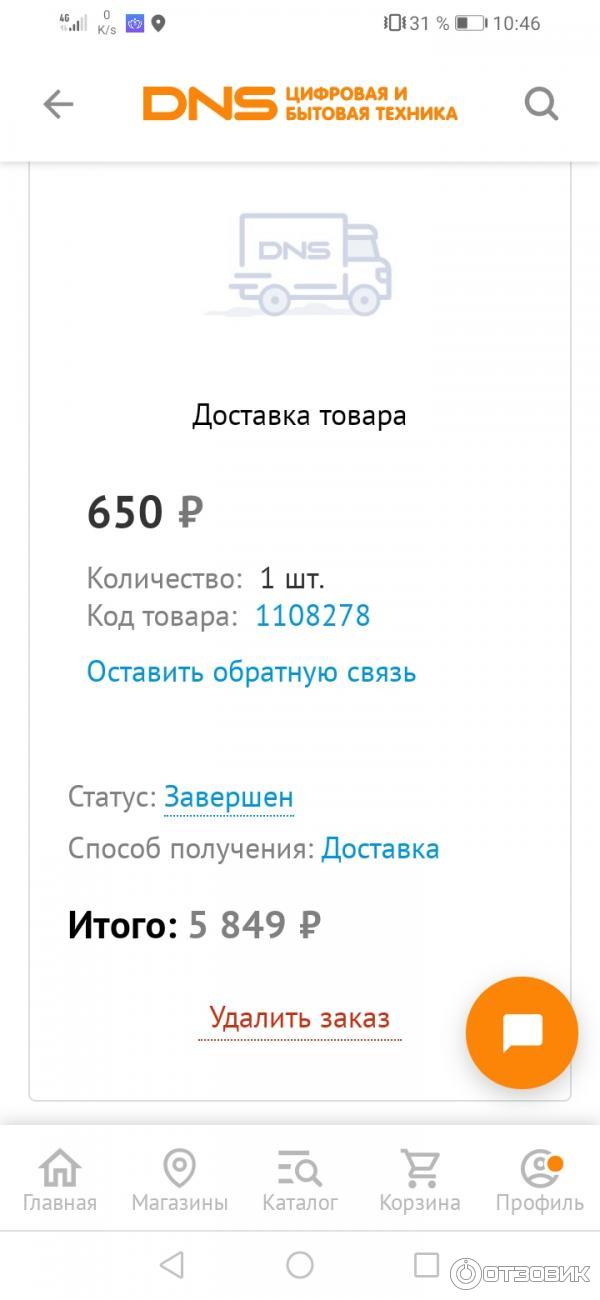Open the Завершен status link

(228, 797)
